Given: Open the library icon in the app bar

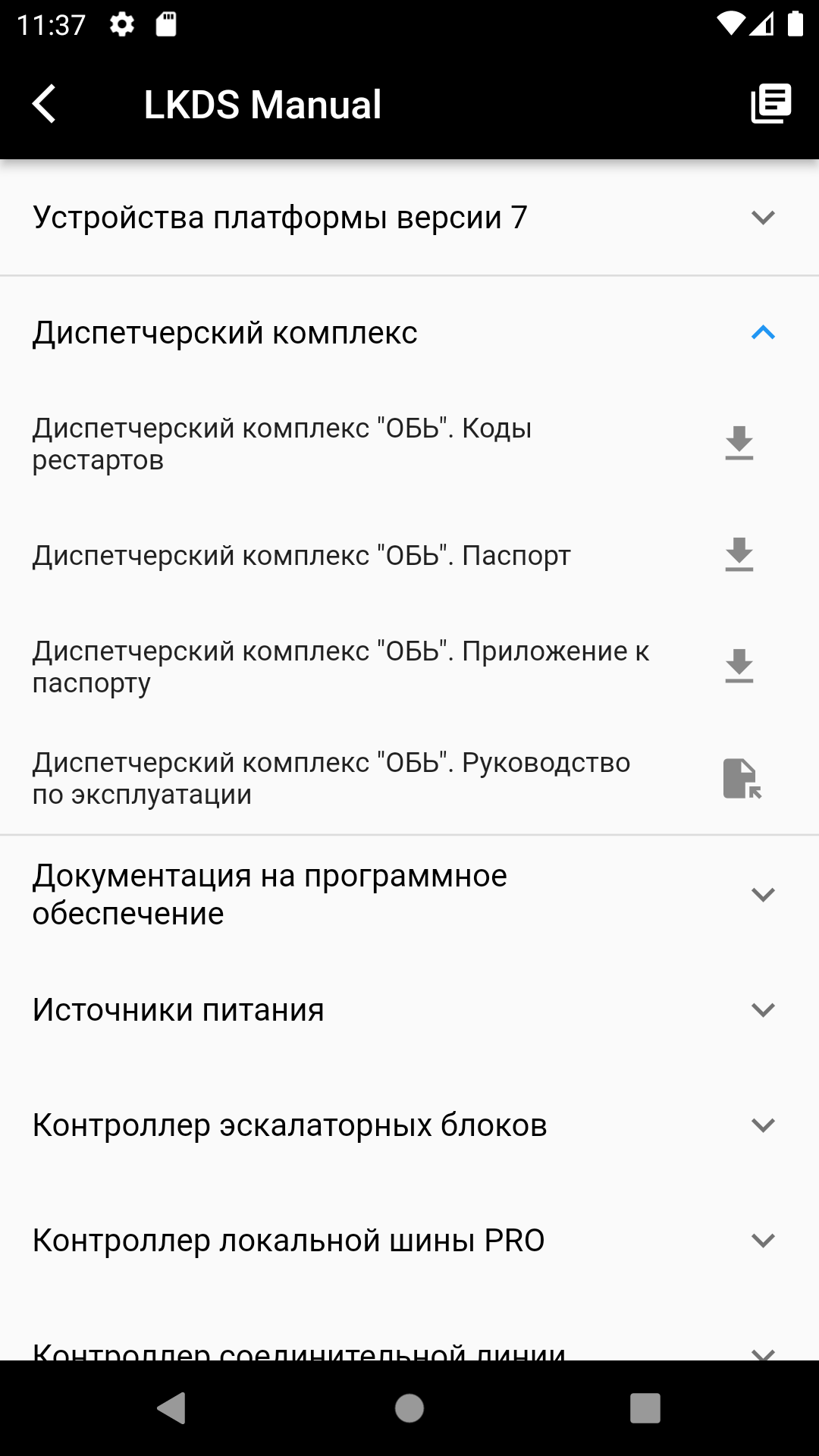Looking at the screenshot, I should [770, 104].
